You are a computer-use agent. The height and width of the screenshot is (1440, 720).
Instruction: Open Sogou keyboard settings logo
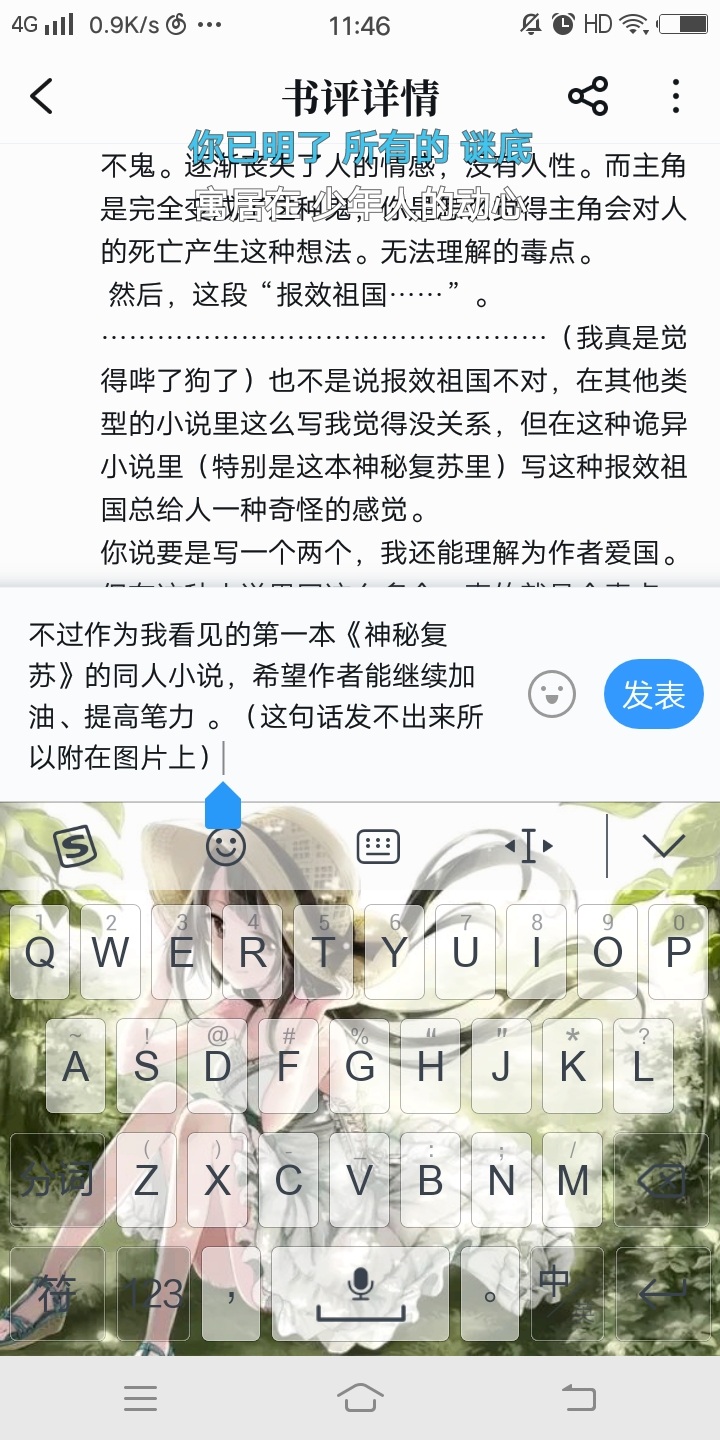tap(75, 847)
